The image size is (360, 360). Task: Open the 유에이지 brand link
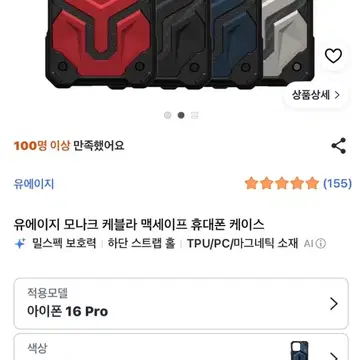click(x=34, y=184)
